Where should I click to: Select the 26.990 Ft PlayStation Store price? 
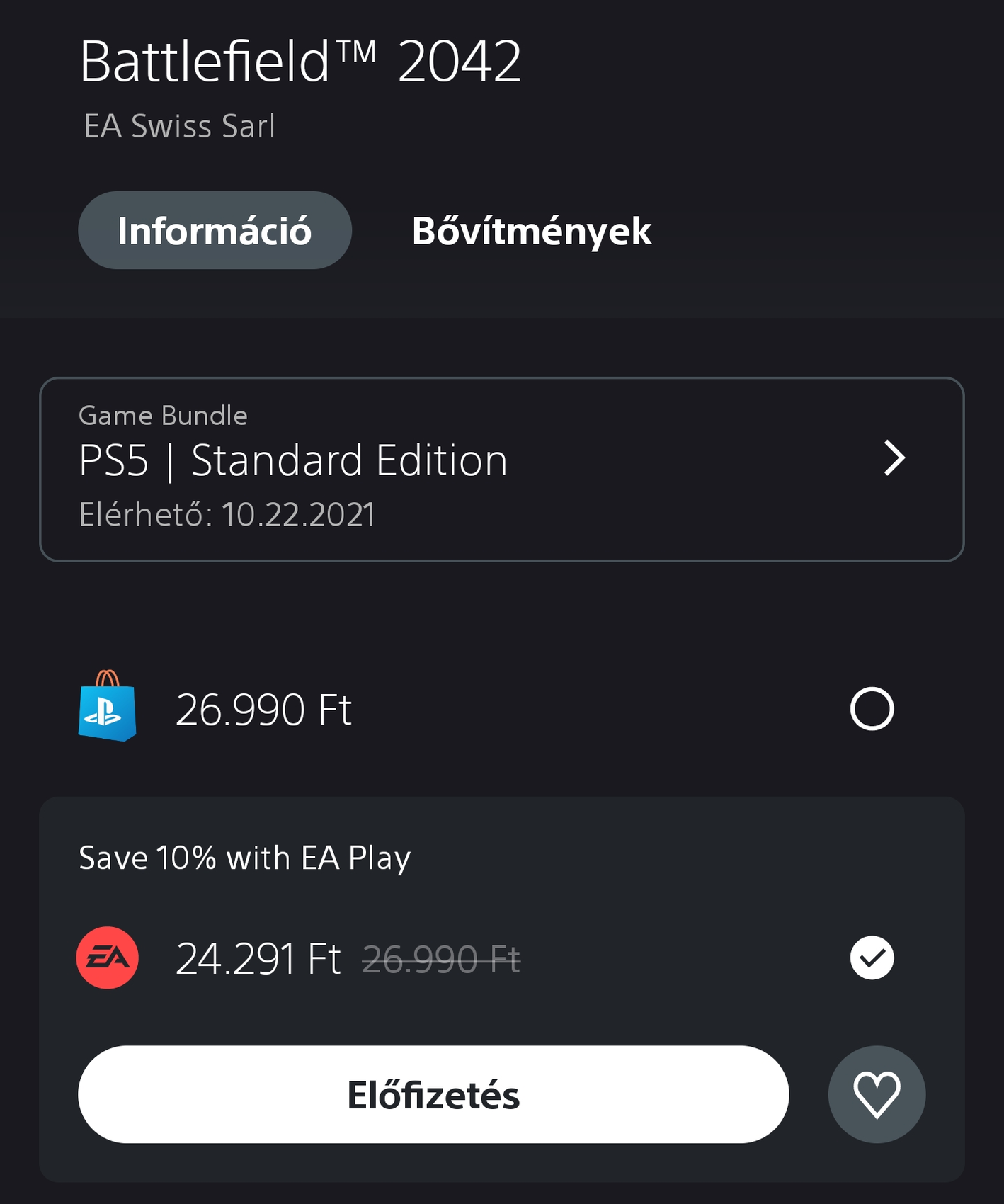(871, 709)
